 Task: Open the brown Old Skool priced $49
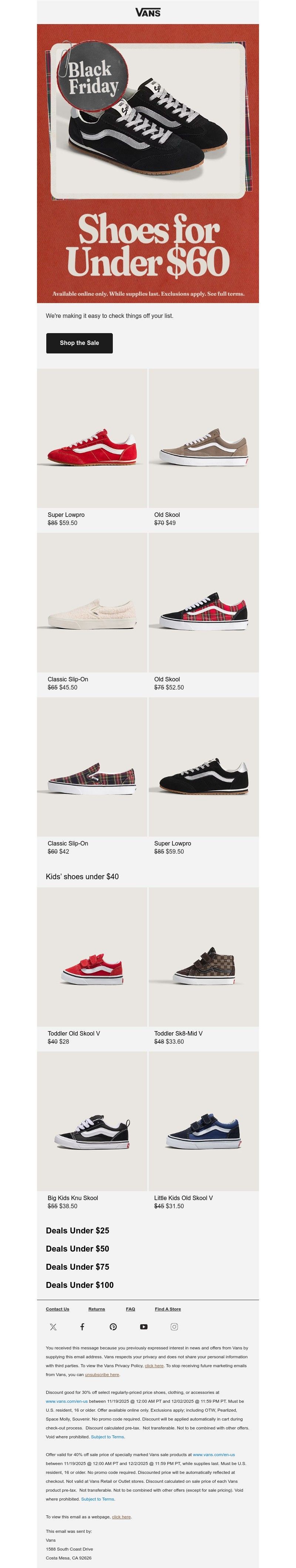tap(203, 448)
